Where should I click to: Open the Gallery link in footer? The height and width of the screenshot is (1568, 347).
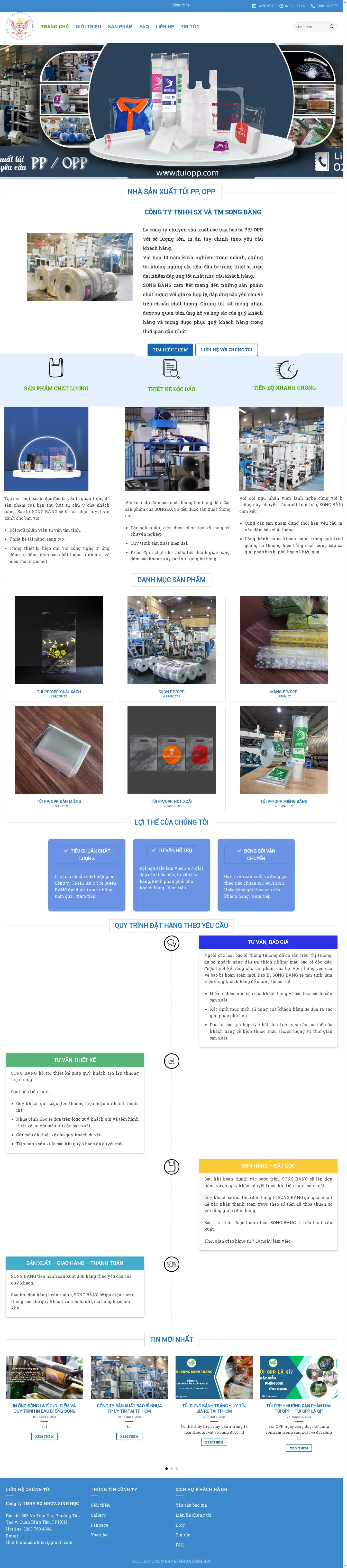(x=98, y=1515)
